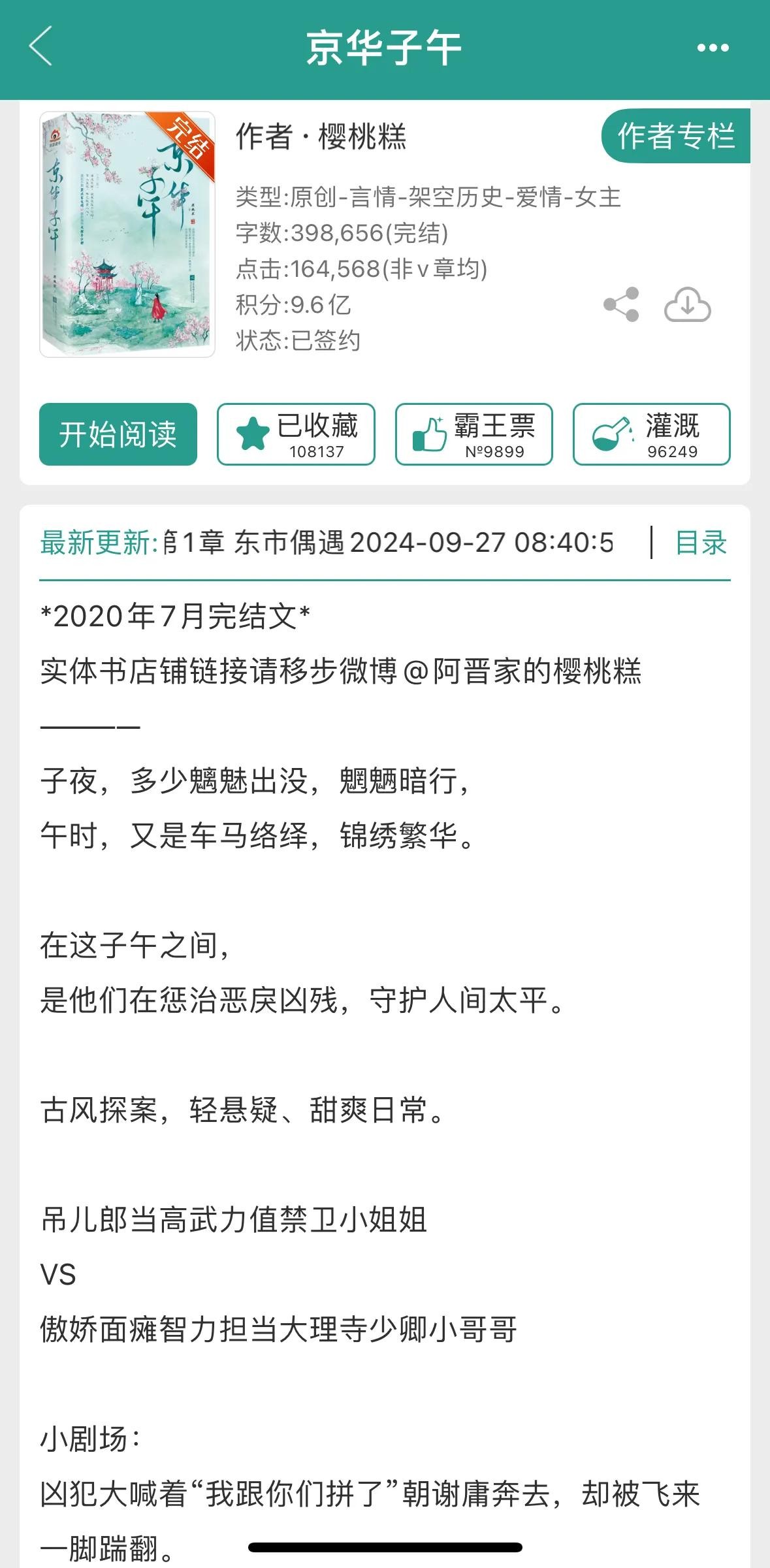770x1568 pixels.
Task: Open the 目录 table of contents
Action: tap(701, 543)
